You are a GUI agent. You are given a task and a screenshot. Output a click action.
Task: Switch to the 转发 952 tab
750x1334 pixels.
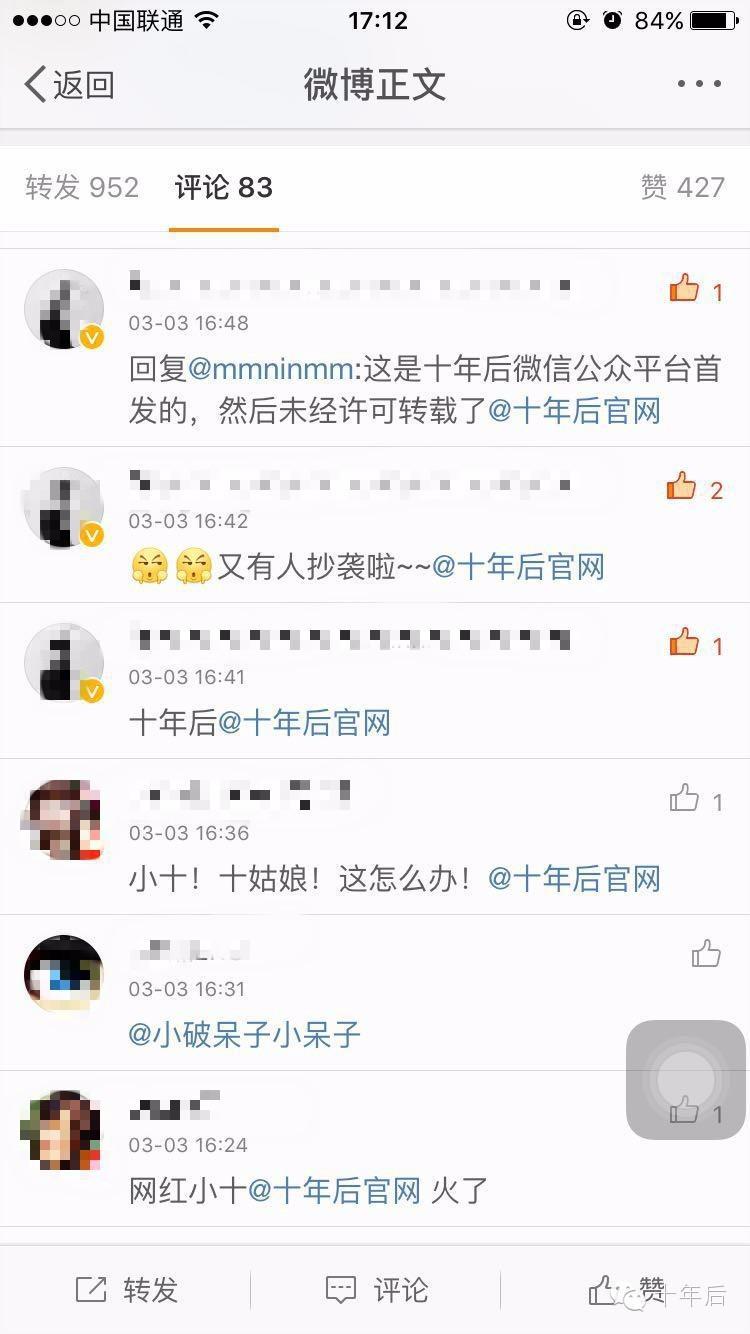point(82,187)
